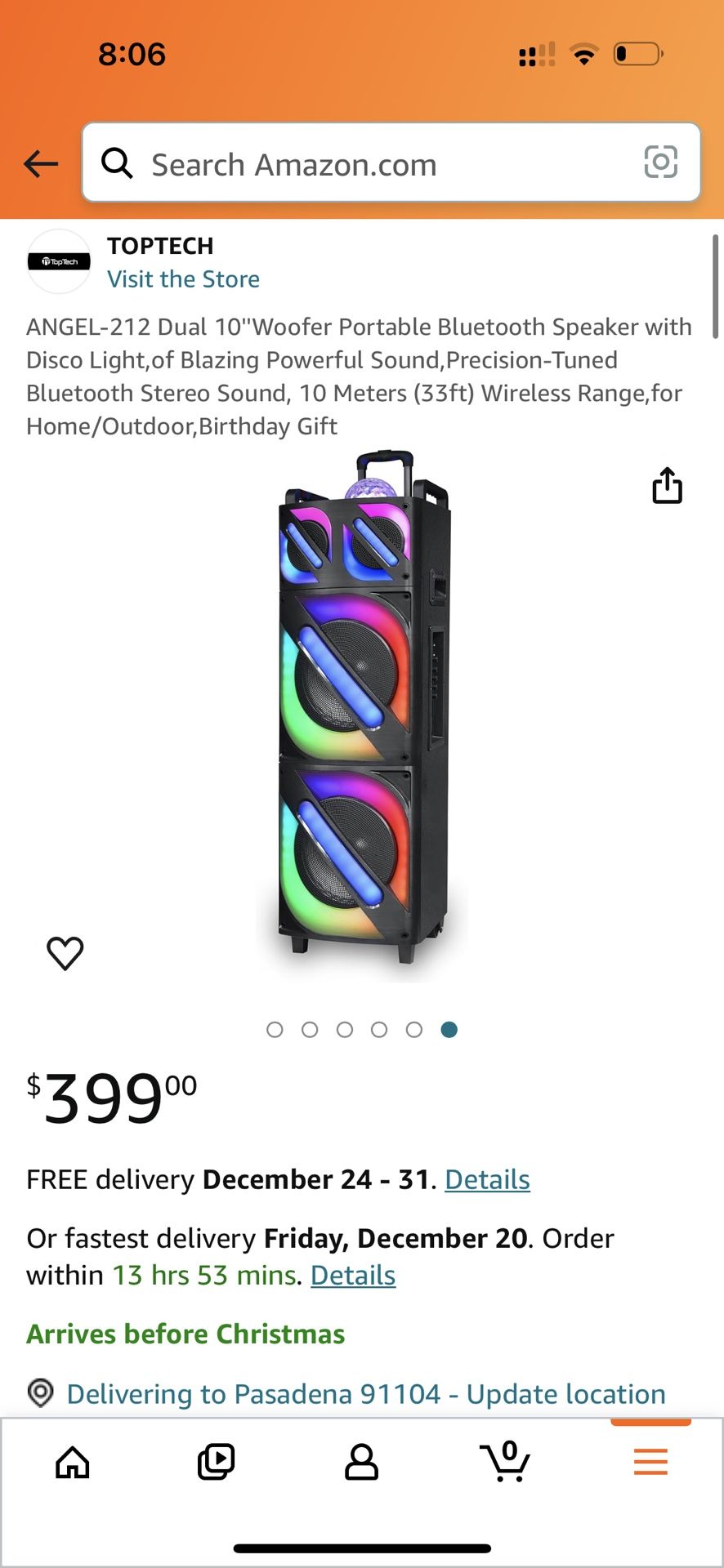Share this product using the share icon
Screen dimensions: 724x1568
click(x=668, y=485)
